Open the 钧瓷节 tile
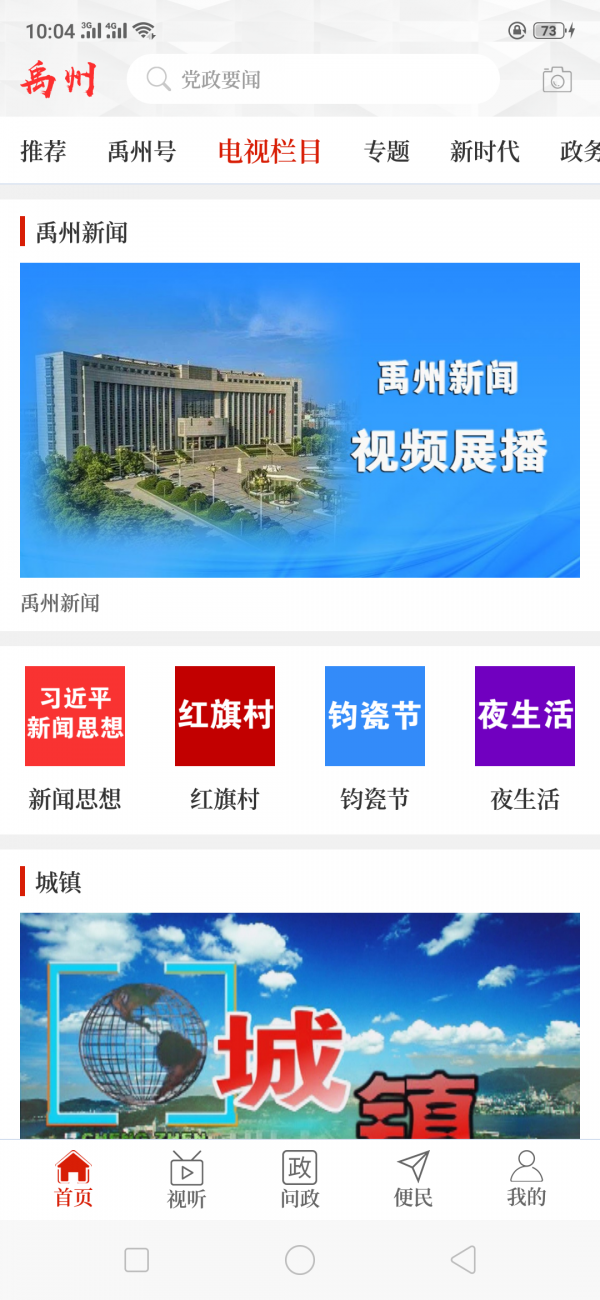Image resolution: width=600 pixels, height=1300 pixels. pyautogui.click(x=375, y=737)
